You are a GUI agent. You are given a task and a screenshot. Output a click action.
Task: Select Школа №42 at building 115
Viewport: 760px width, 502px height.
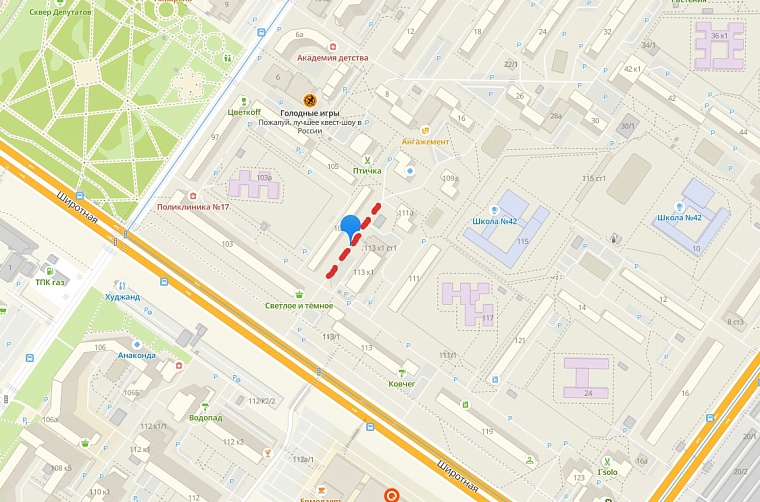tap(494, 210)
